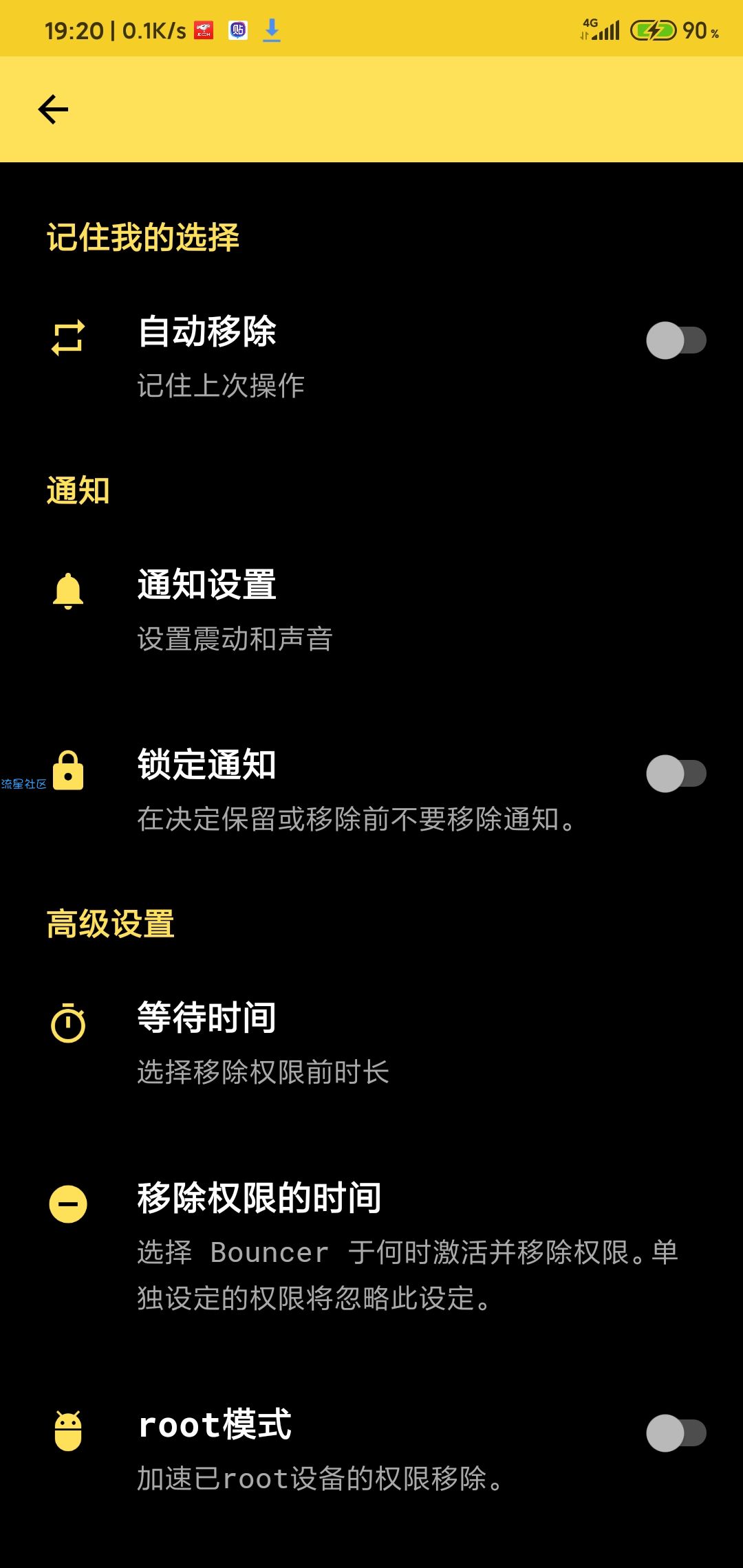Image resolution: width=743 pixels, height=1568 pixels.
Task: Toggle the root模式 switch
Action: click(x=676, y=1433)
